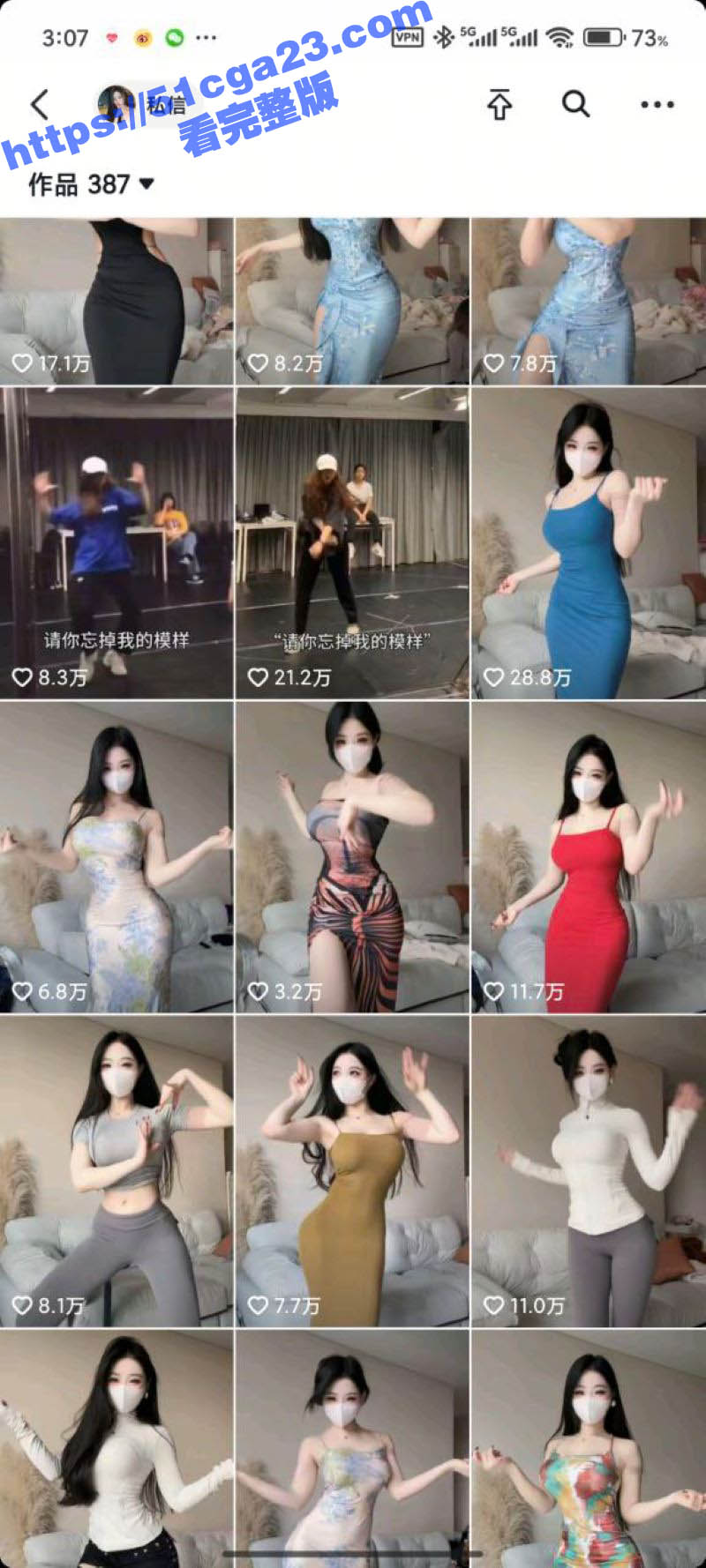Open the video with 6.8万 likes

point(116,856)
